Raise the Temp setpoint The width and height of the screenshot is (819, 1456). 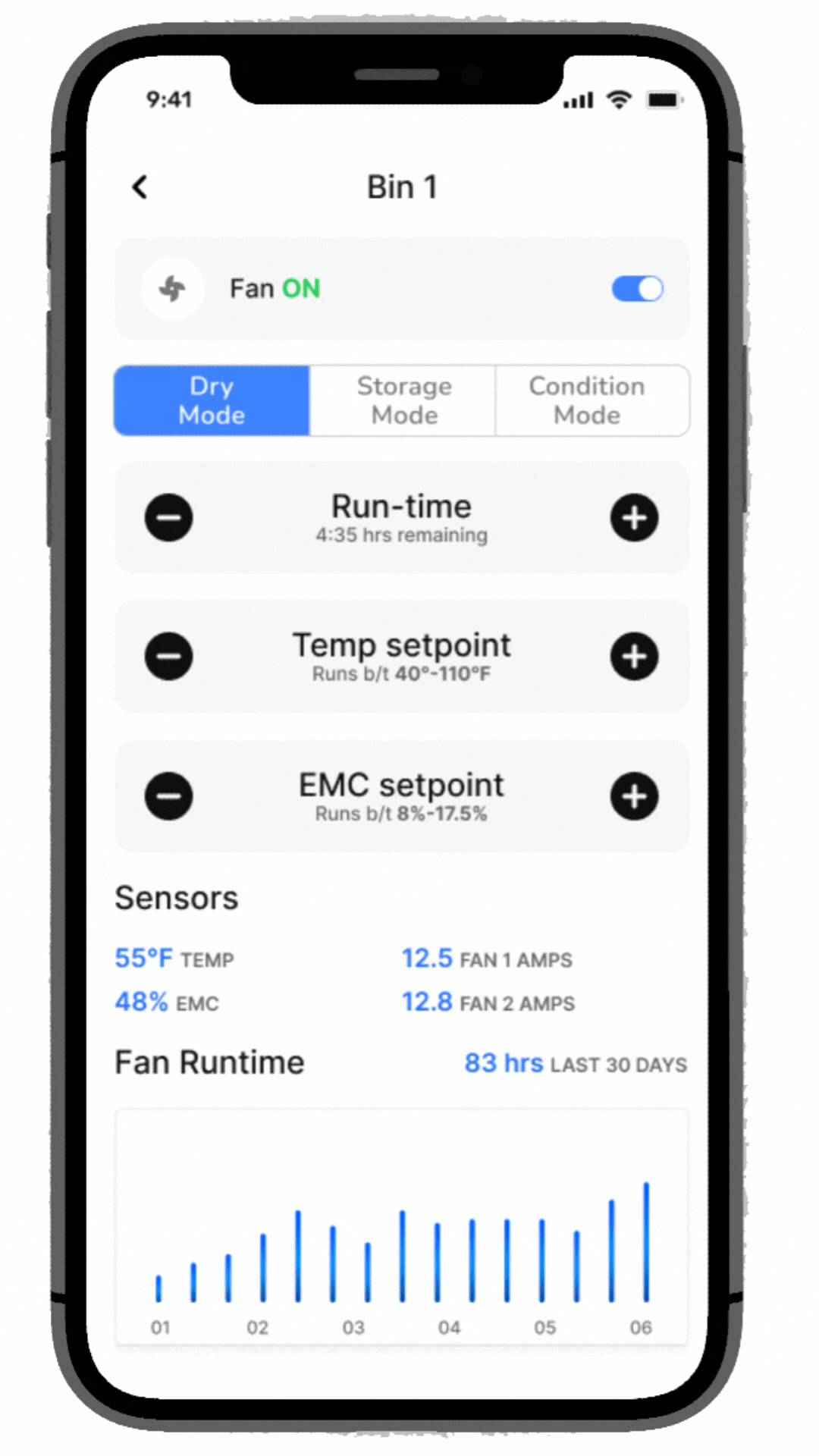tap(634, 657)
